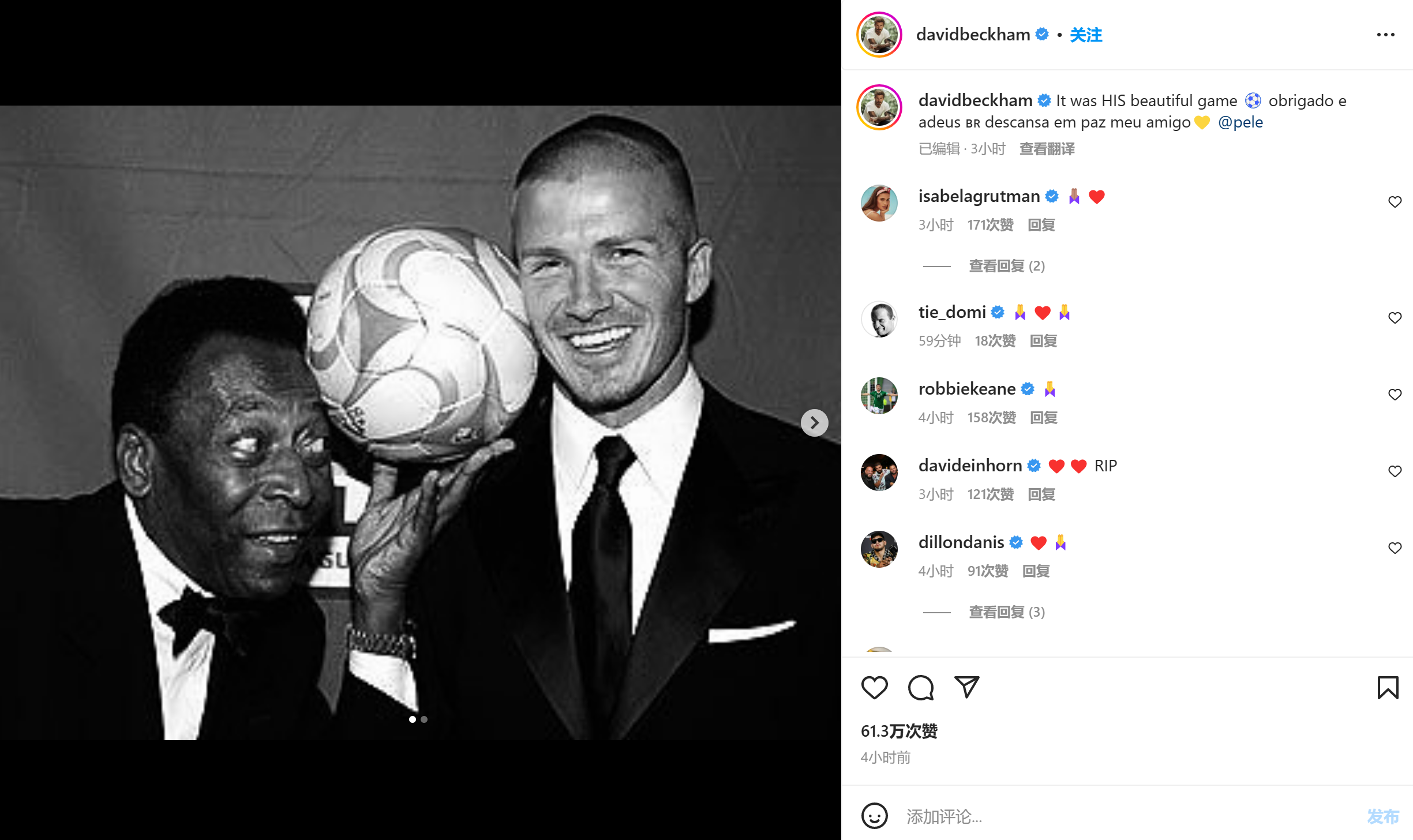1413x840 pixels.
Task: Open davideinhorn's profile
Action: tap(970, 466)
